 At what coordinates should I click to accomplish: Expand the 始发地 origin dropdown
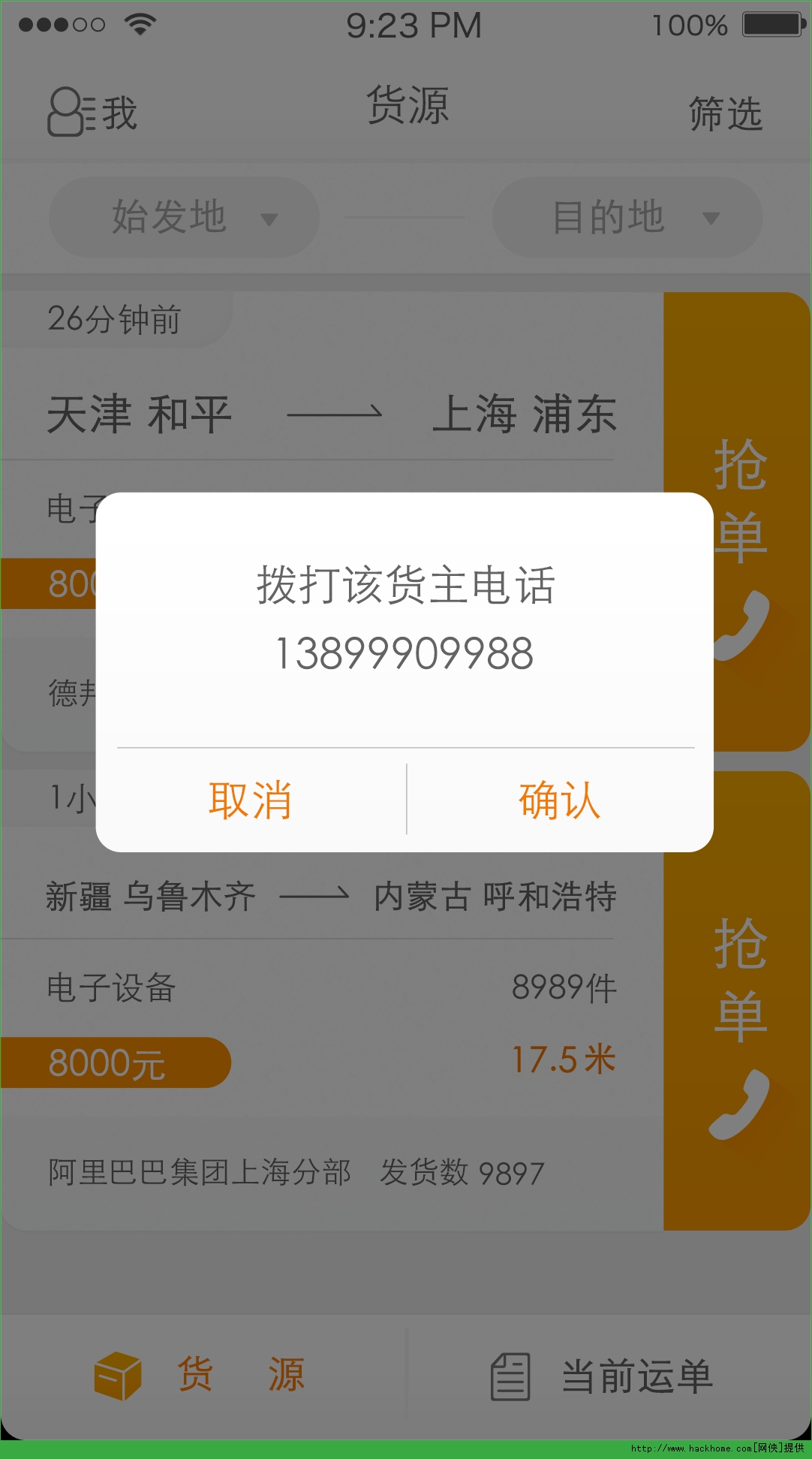(x=185, y=217)
